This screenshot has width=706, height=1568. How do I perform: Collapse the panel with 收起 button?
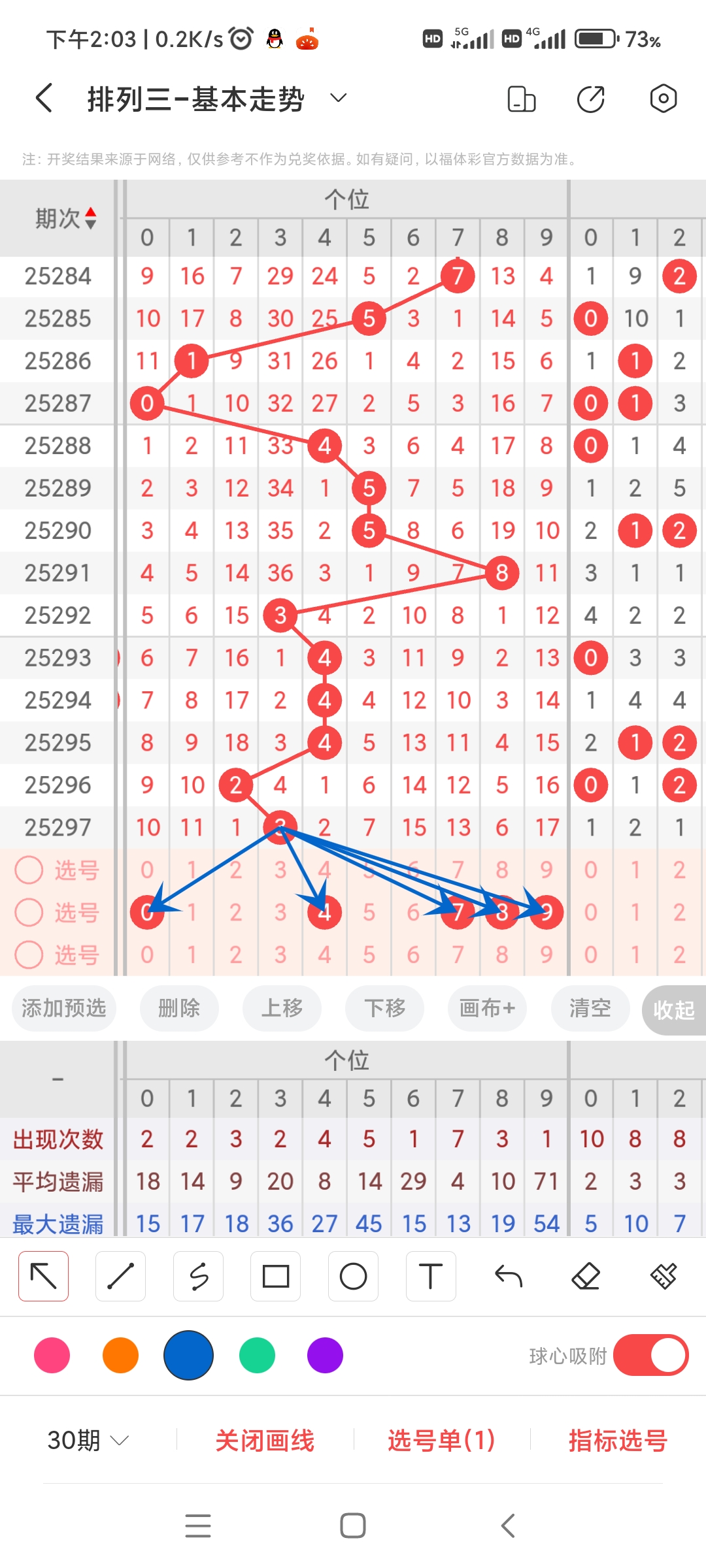[674, 1008]
